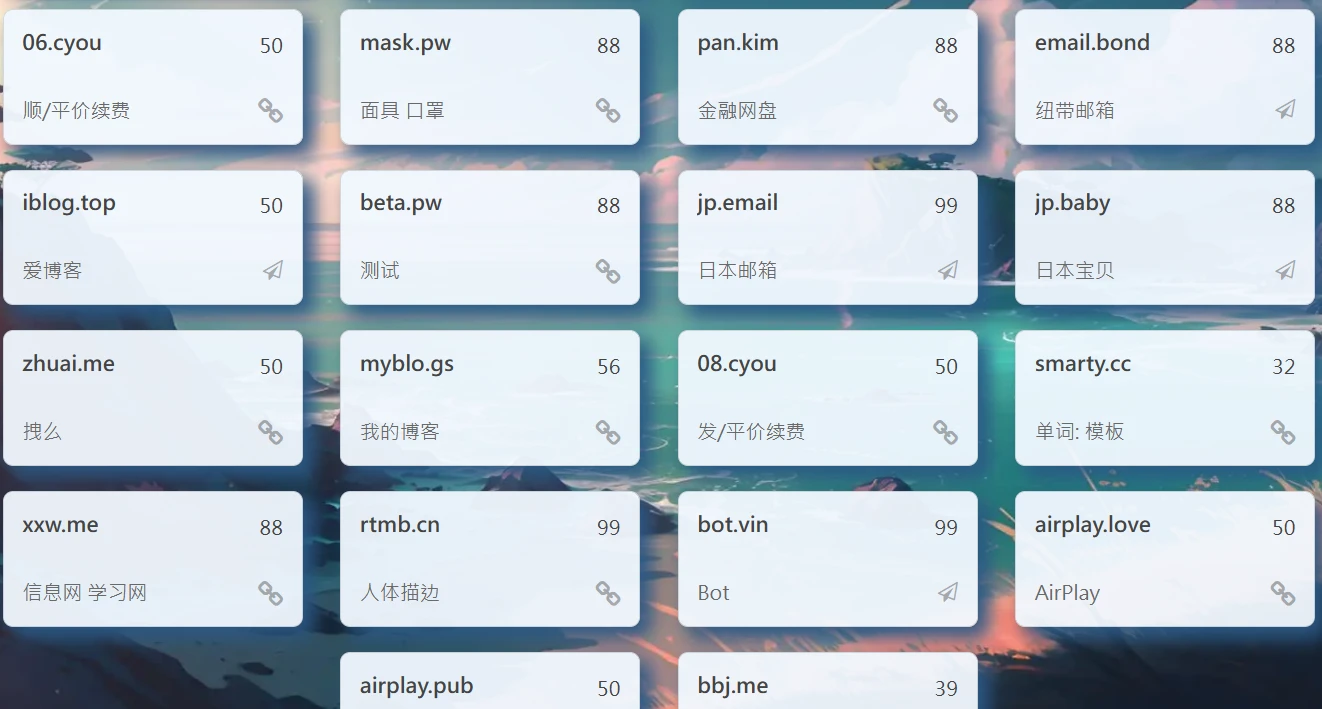Tap the paper plane icon on email.bond
Screen dimensions: 1322x709
1285,110
